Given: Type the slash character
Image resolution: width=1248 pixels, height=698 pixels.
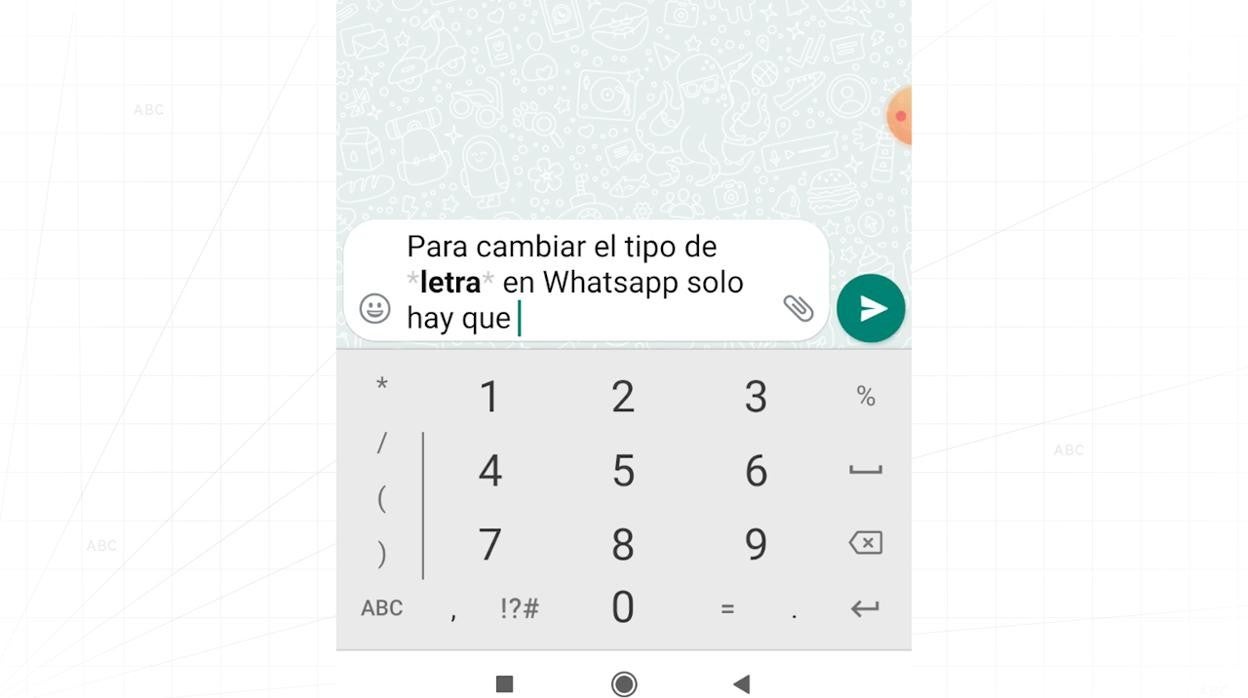Looking at the screenshot, I should [x=381, y=443].
